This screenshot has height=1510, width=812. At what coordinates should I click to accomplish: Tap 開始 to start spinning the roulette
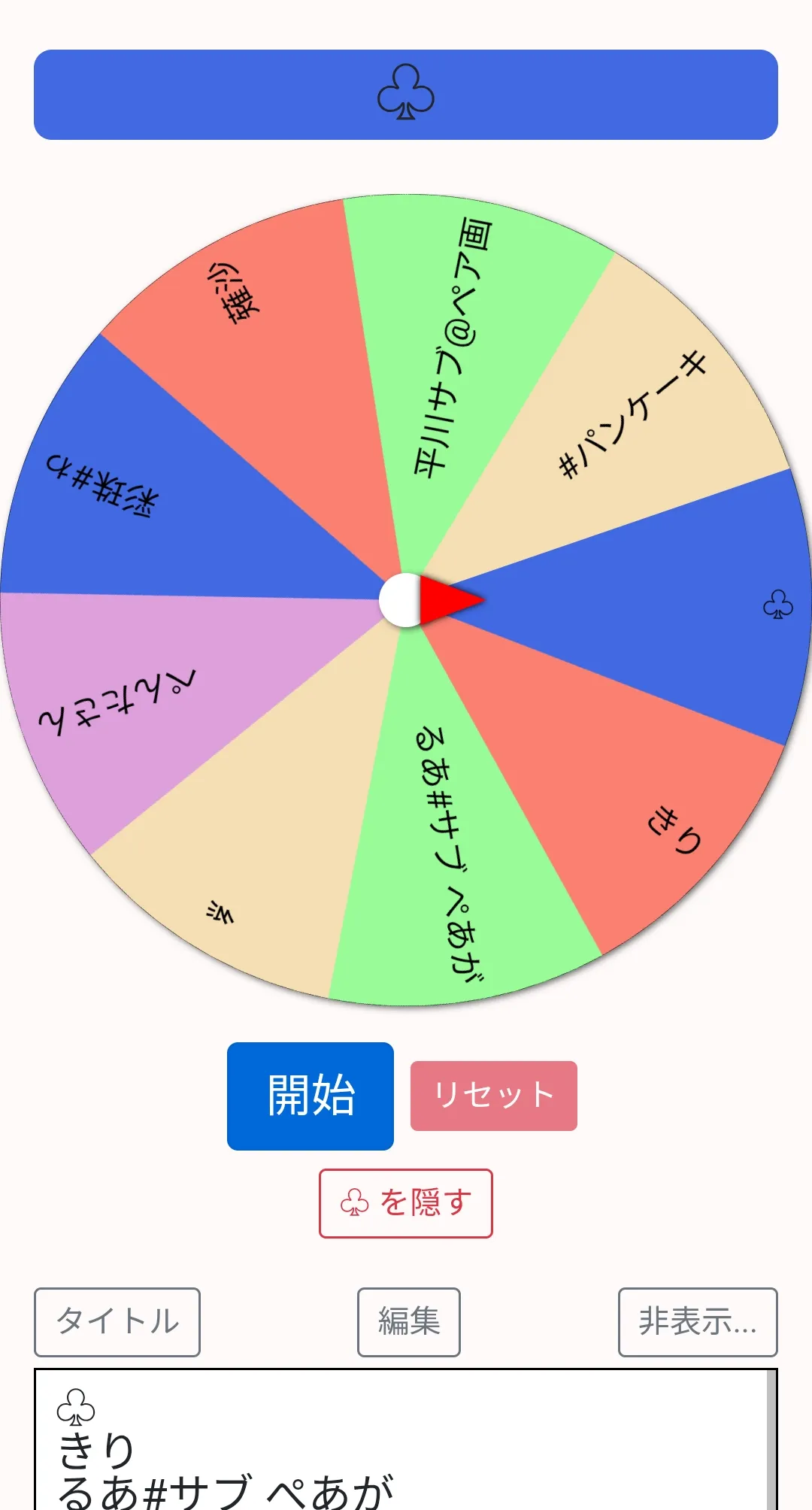(x=311, y=1096)
